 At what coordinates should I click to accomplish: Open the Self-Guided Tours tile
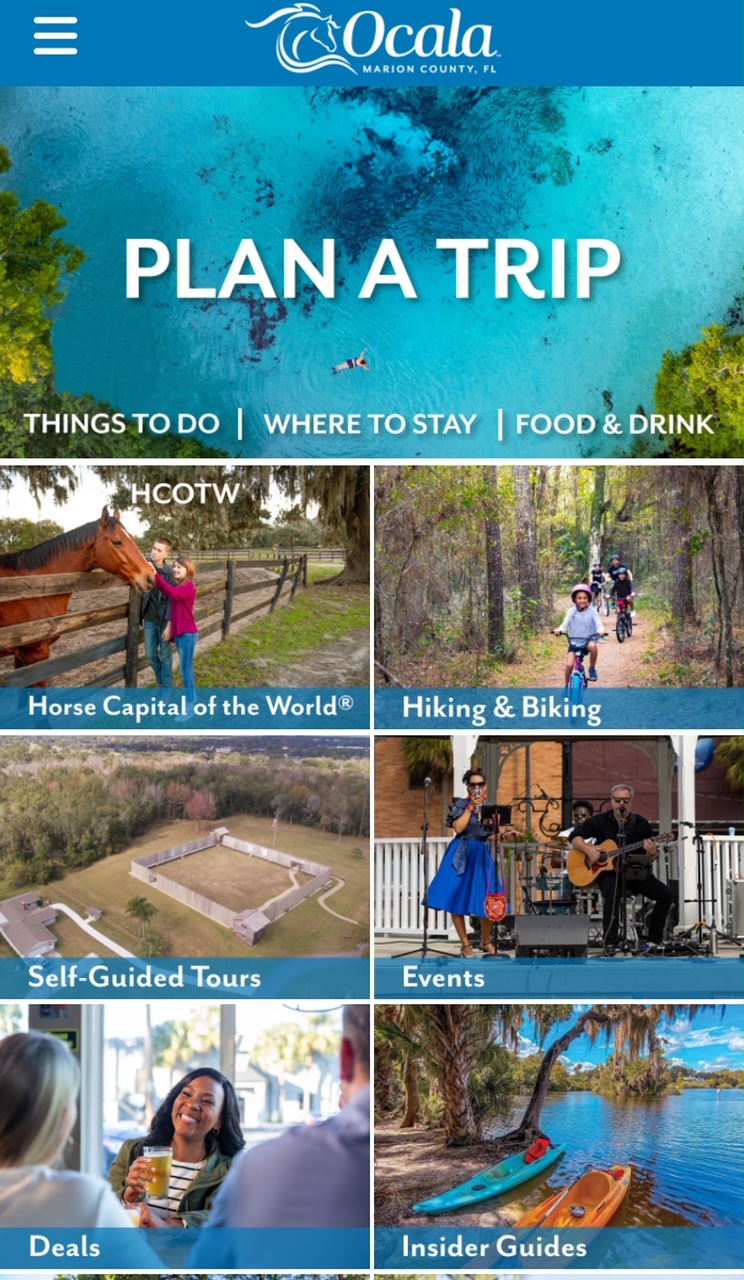tap(185, 867)
